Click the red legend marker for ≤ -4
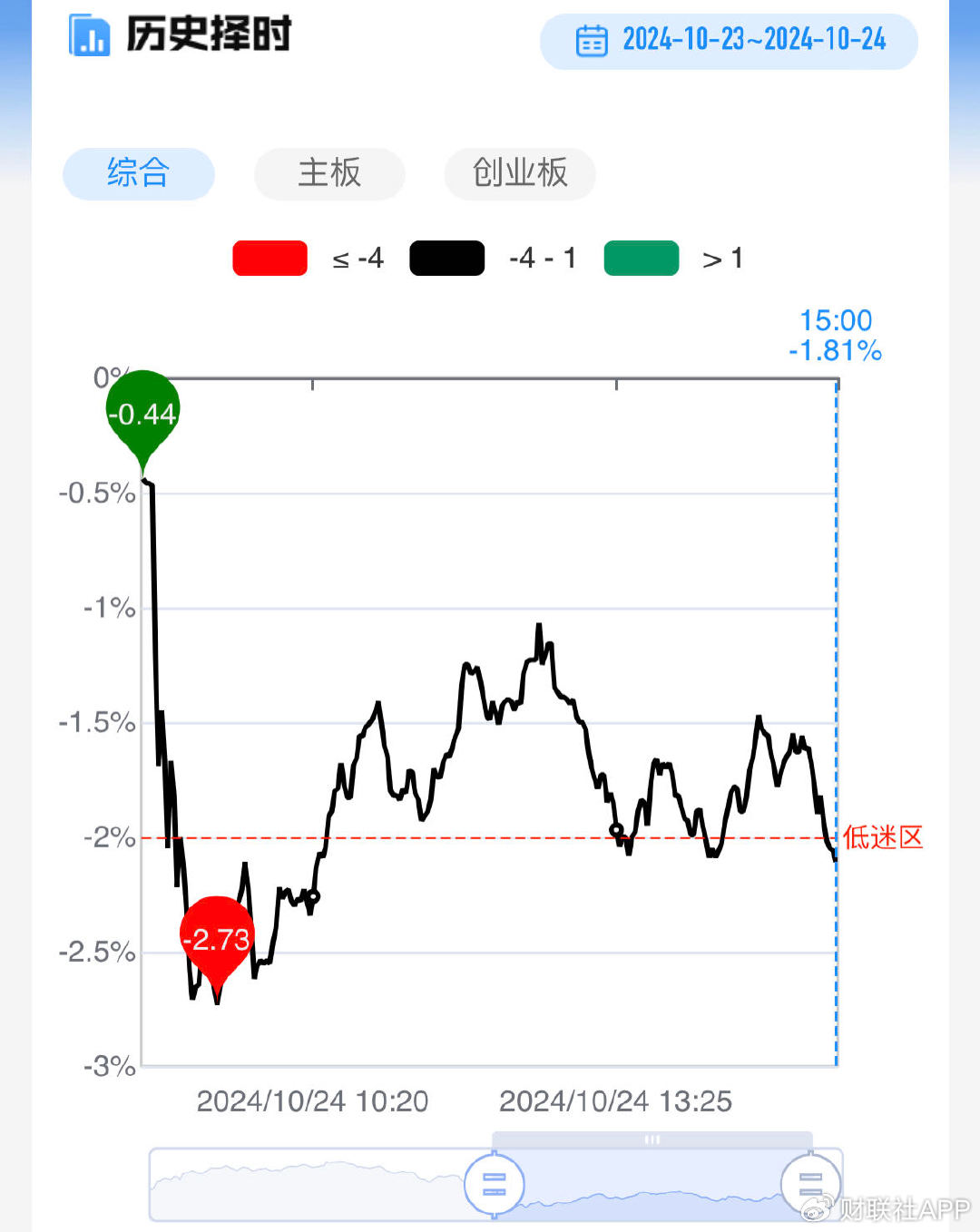This screenshot has width=980, height=1232. click(x=269, y=258)
